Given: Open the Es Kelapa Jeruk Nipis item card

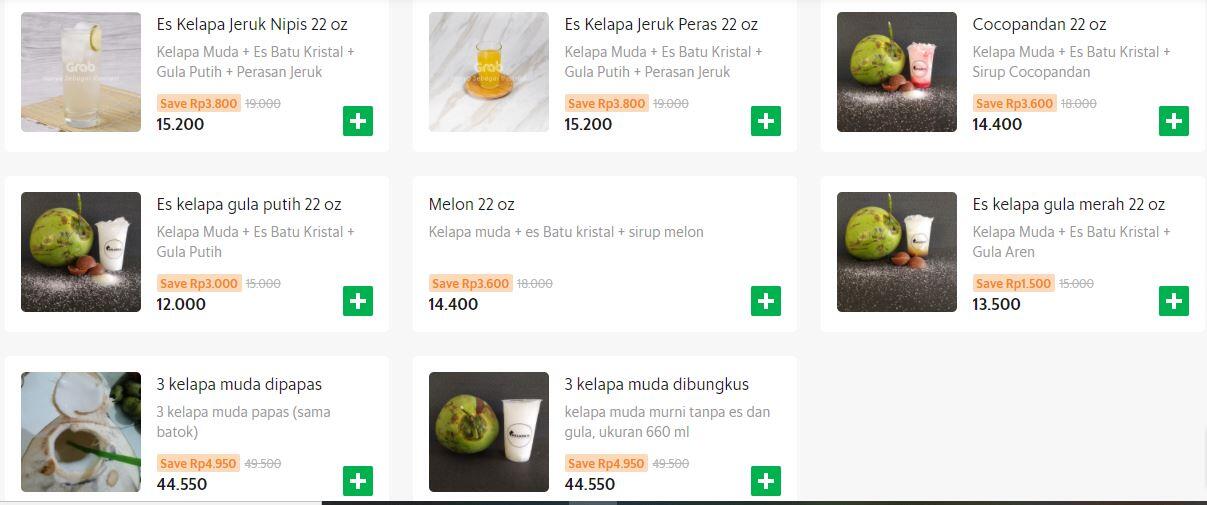Looking at the screenshot, I should [x=252, y=25].
